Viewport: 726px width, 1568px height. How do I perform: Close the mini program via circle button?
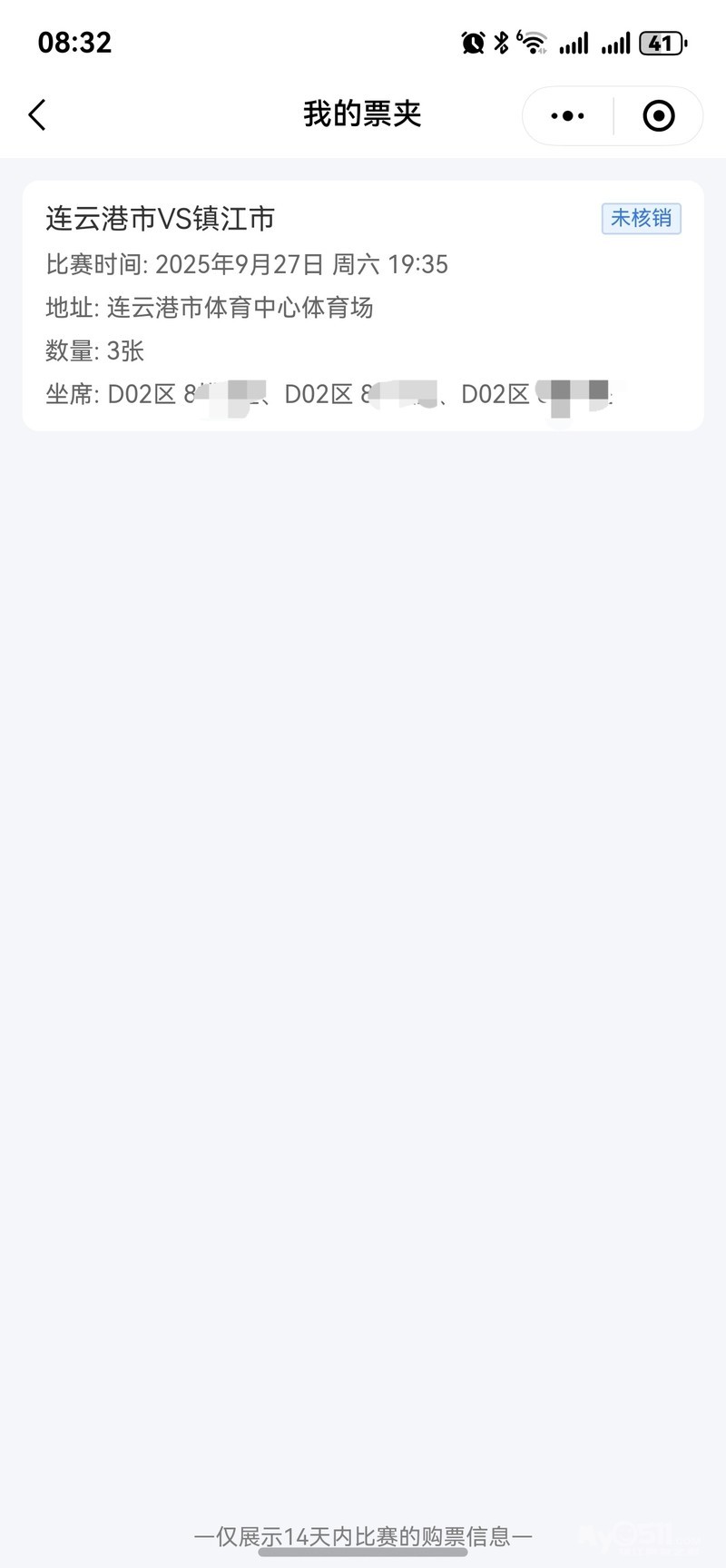point(658,115)
